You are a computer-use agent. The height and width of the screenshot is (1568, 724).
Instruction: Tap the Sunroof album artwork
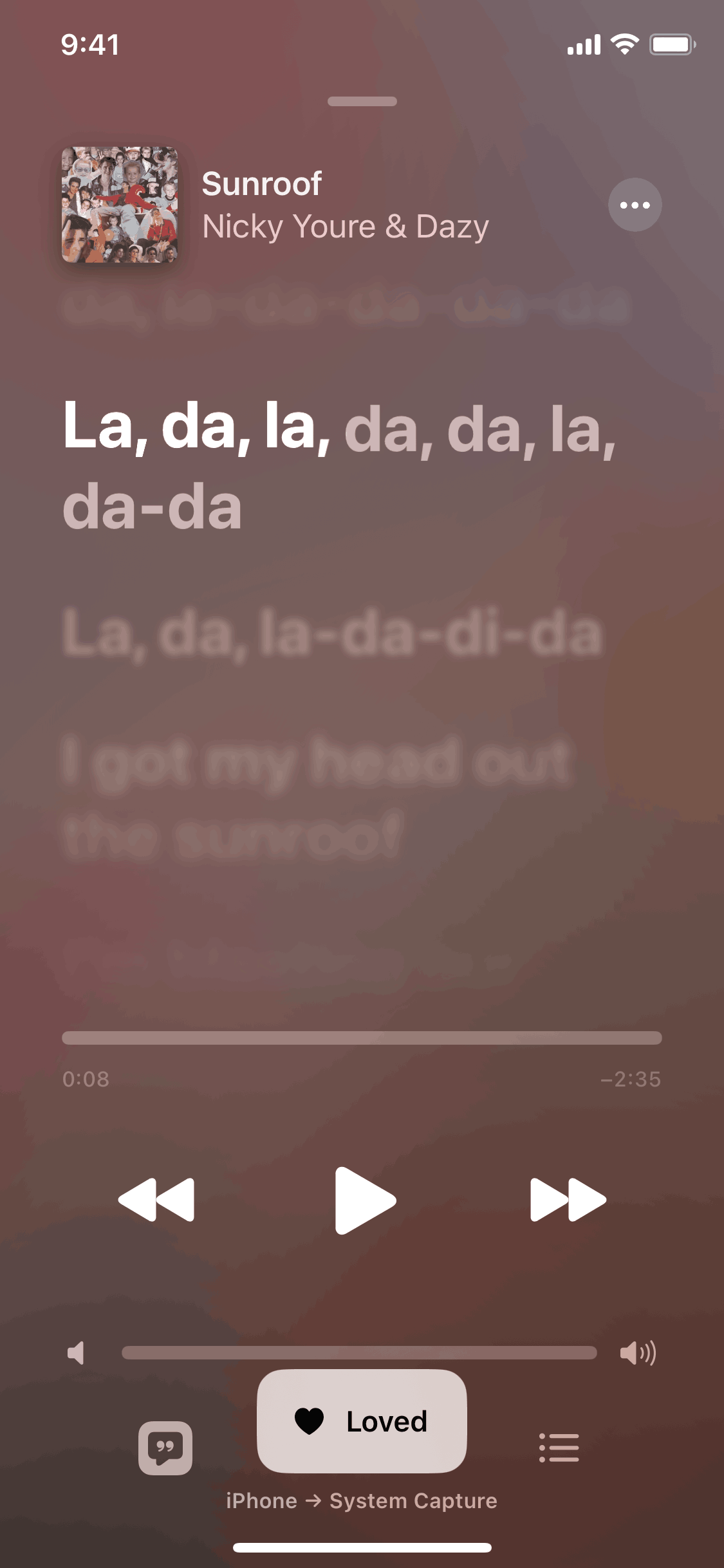pyautogui.click(x=120, y=205)
